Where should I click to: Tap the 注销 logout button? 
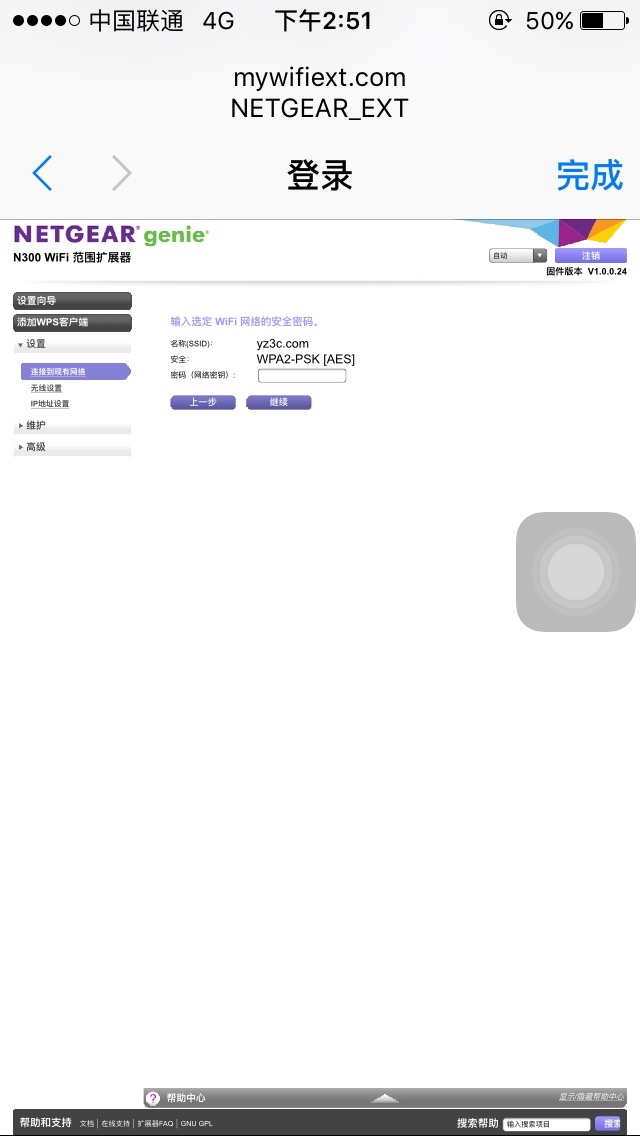click(591, 256)
